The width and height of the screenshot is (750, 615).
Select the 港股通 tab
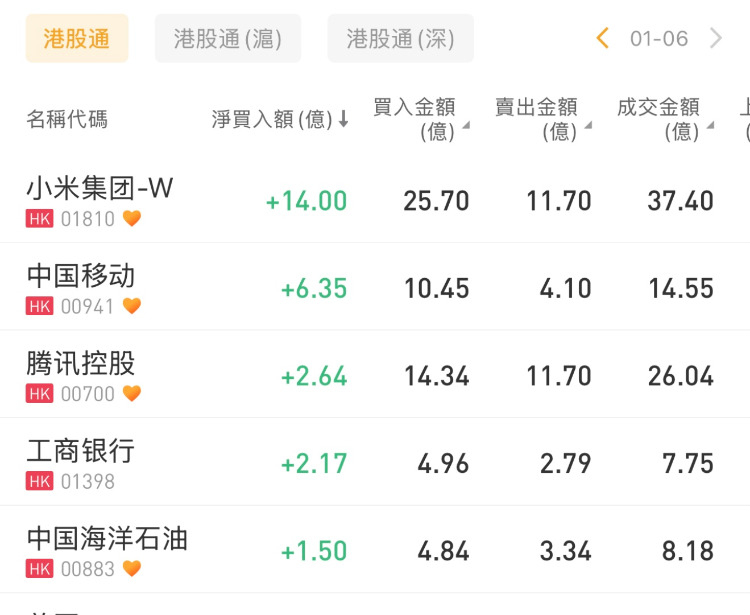click(x=77, y=39)
